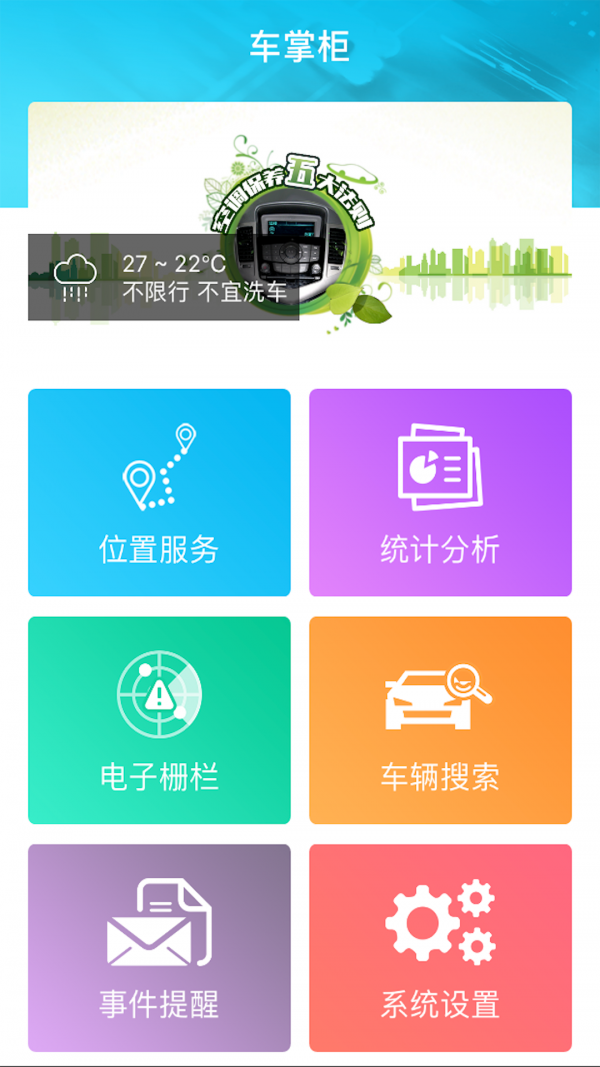Open 车辆搜索 vehicle search tile

440,720
